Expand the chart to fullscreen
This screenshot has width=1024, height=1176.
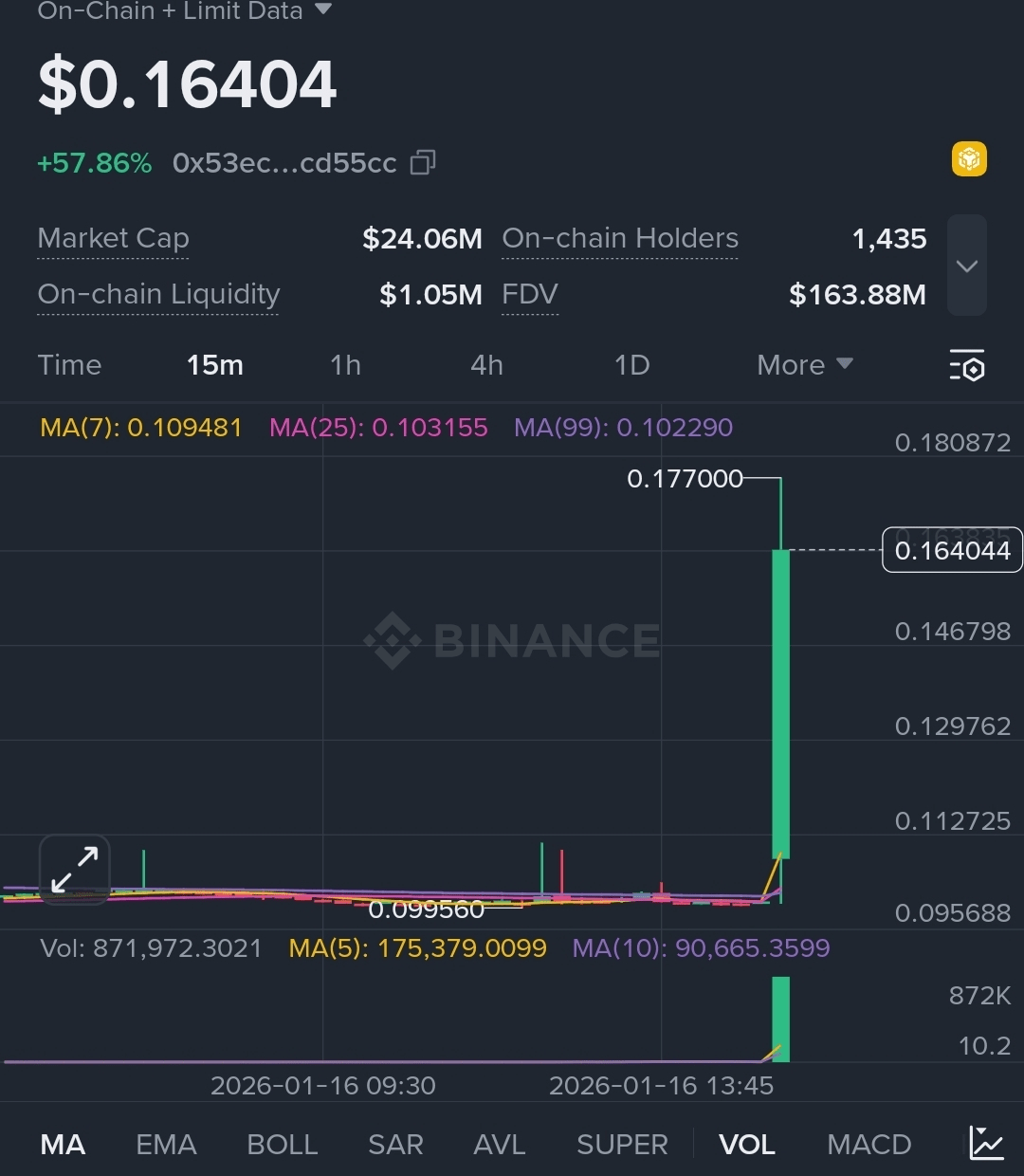pos(75,870)
